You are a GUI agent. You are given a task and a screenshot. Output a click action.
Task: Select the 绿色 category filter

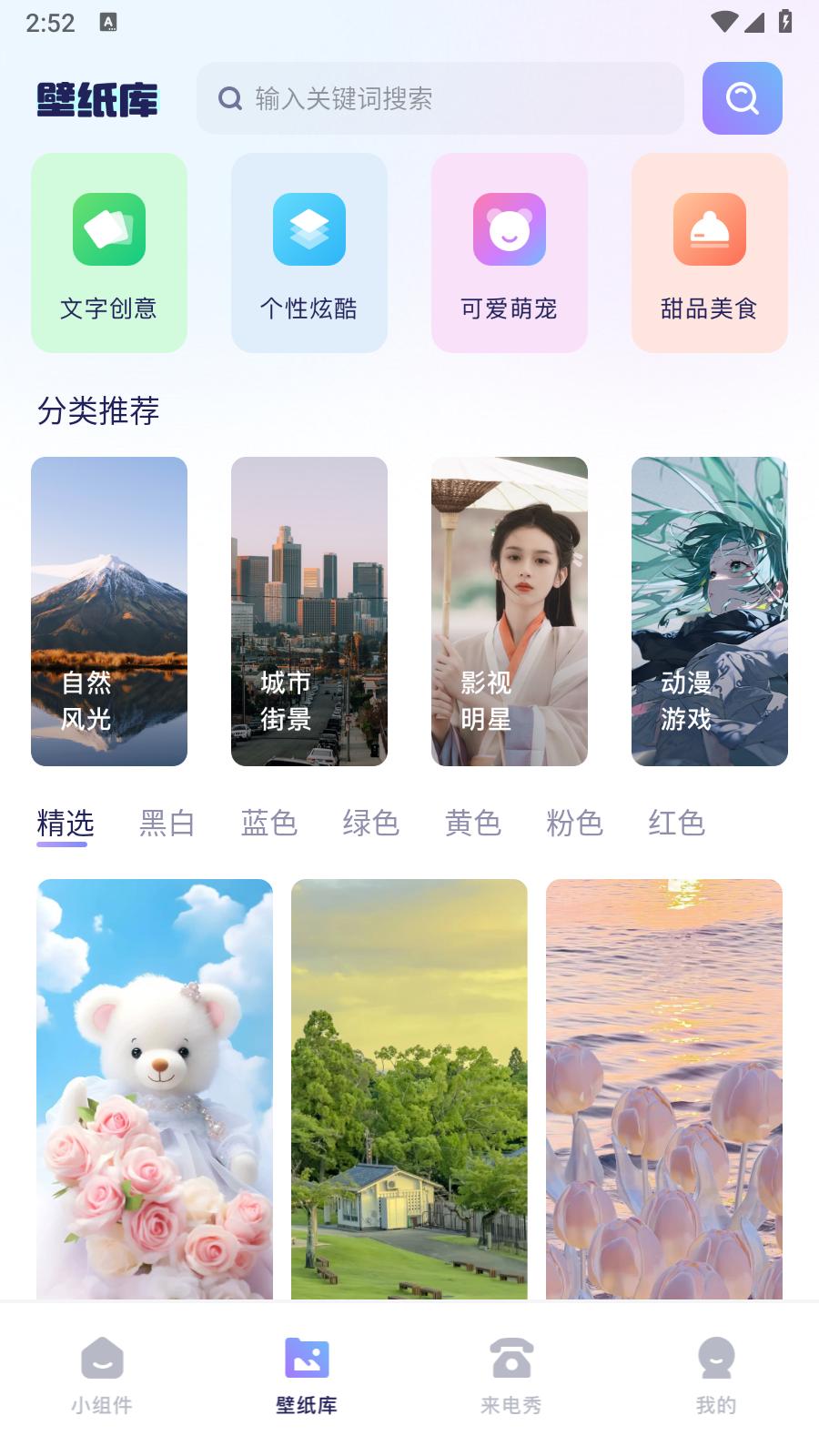(371, 822)
